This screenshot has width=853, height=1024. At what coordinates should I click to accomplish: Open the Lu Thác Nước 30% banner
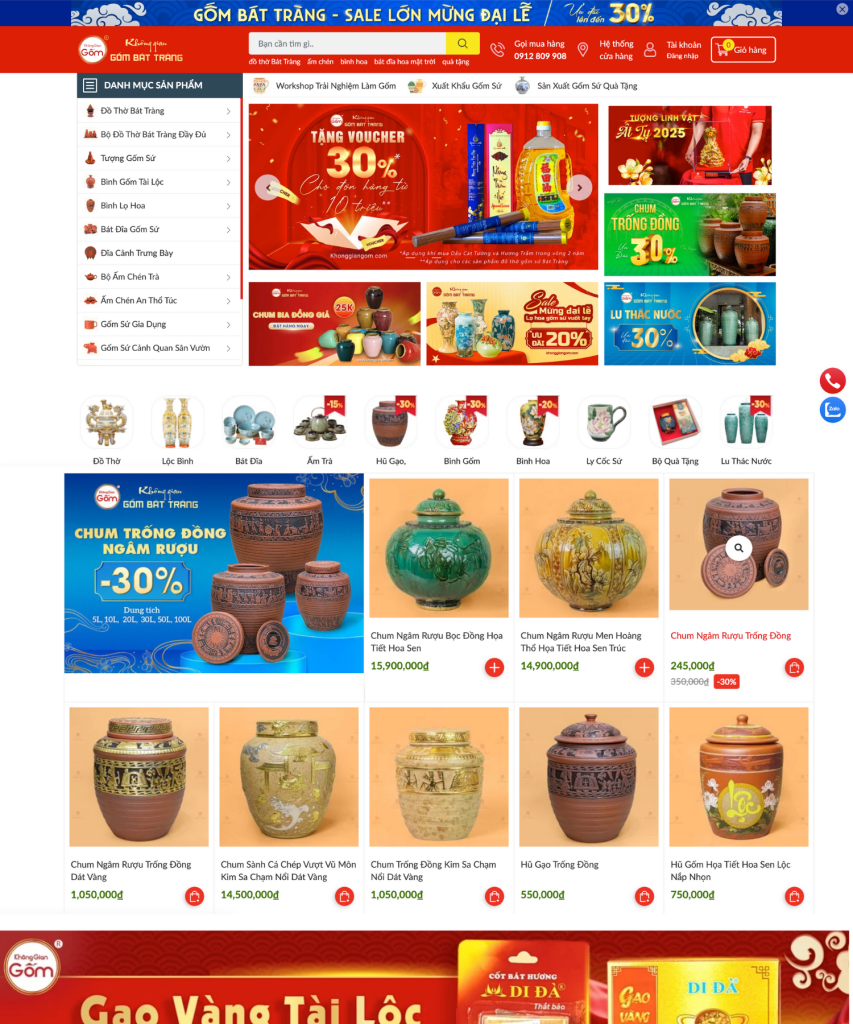689,323
